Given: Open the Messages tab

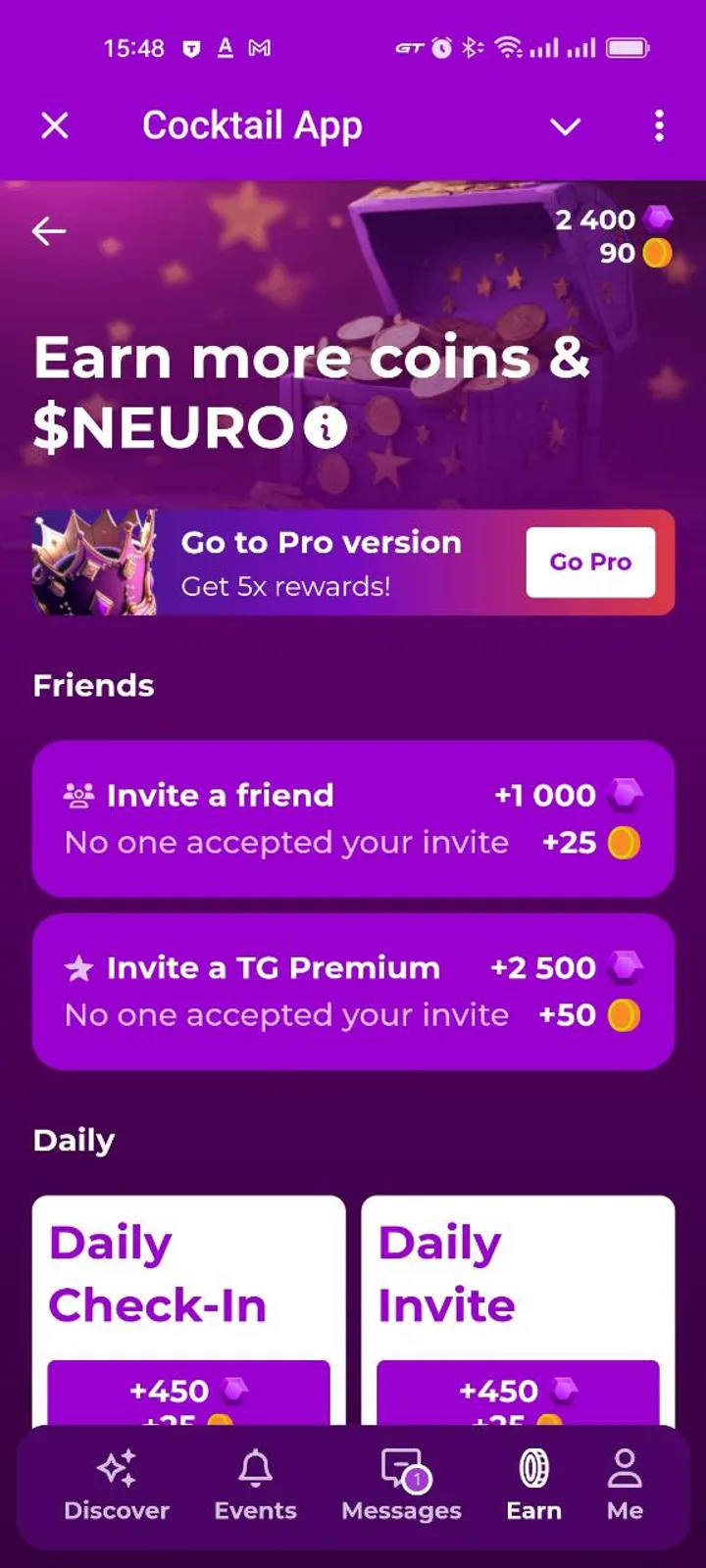Looking at the screenshot, I should (401, 1485).
